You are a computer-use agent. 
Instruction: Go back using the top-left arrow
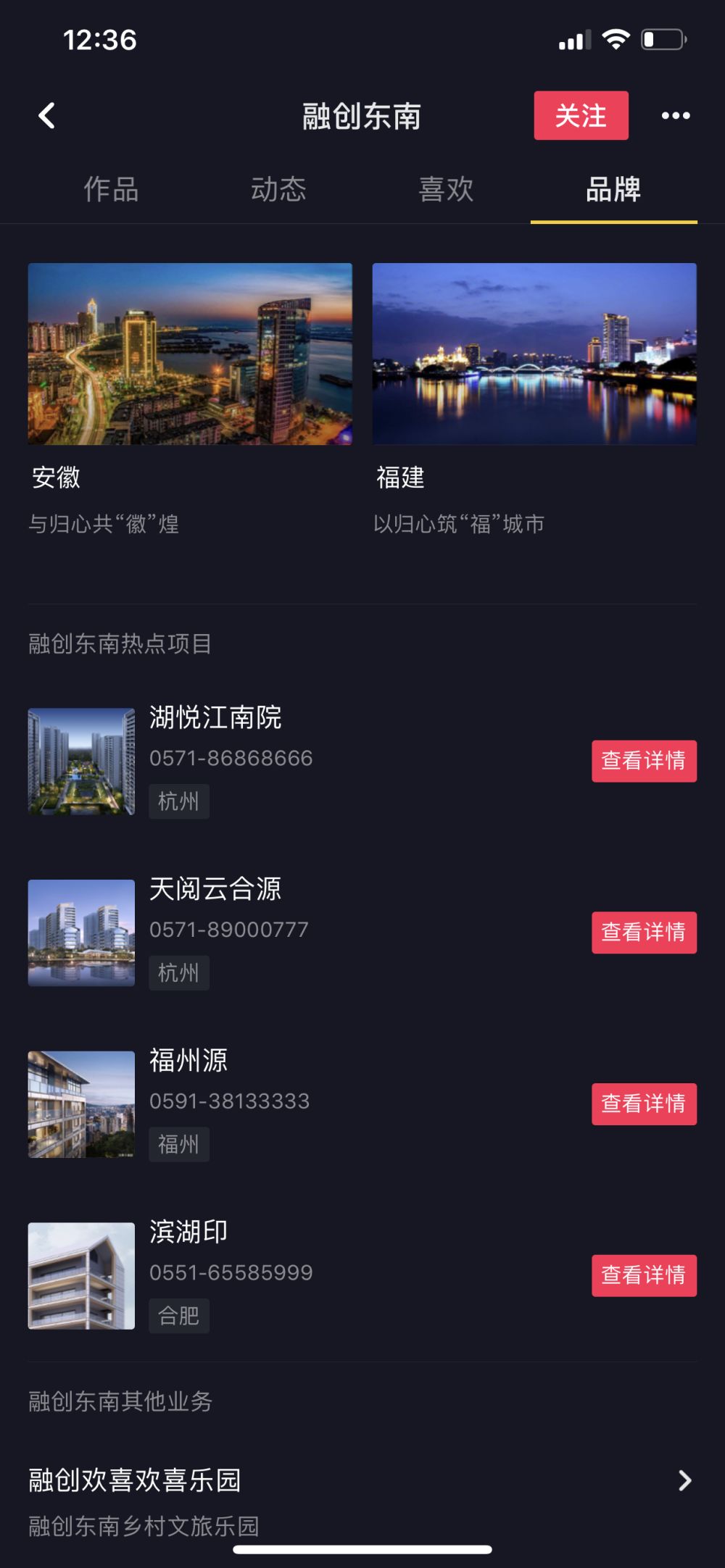coord(47,115)
